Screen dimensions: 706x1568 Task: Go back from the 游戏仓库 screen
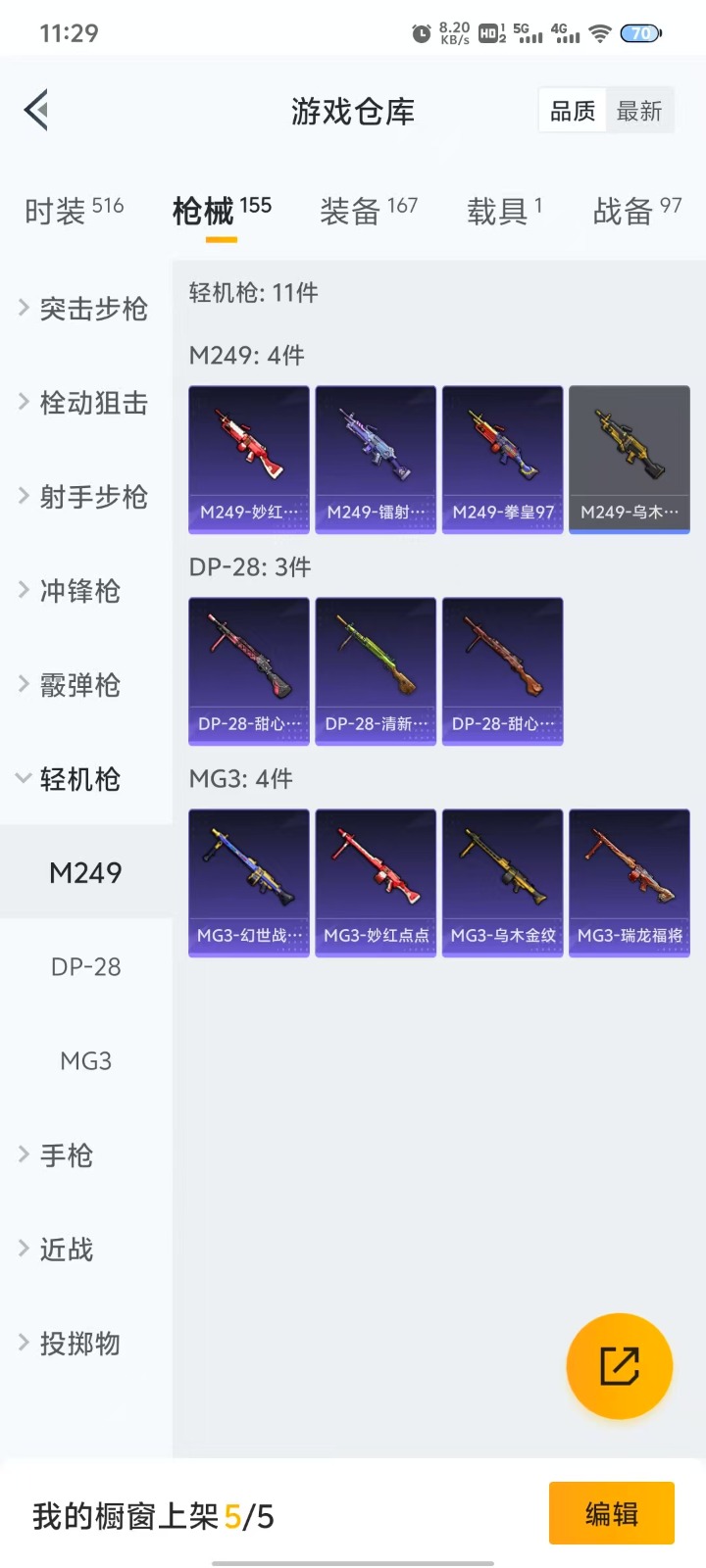pos(37,110)
